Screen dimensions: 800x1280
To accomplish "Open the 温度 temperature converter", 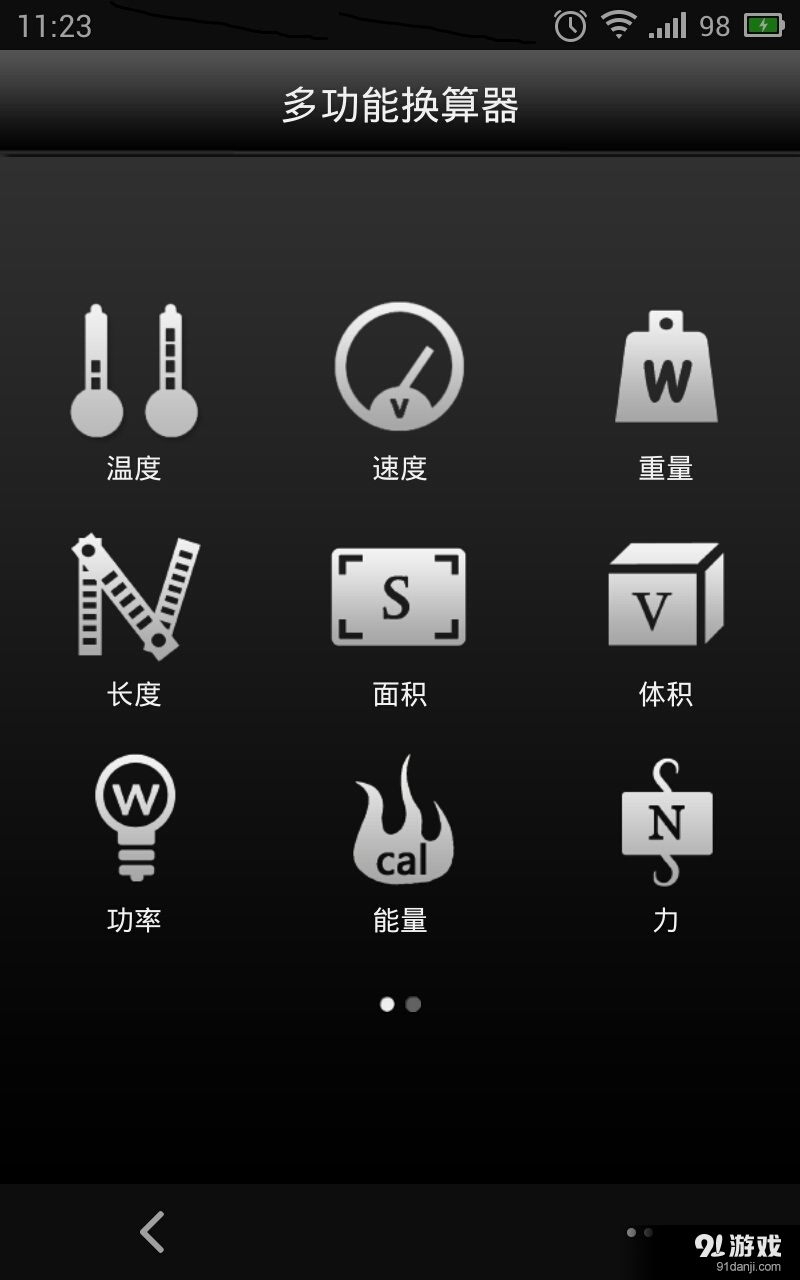I will click(x=133, y=400).
